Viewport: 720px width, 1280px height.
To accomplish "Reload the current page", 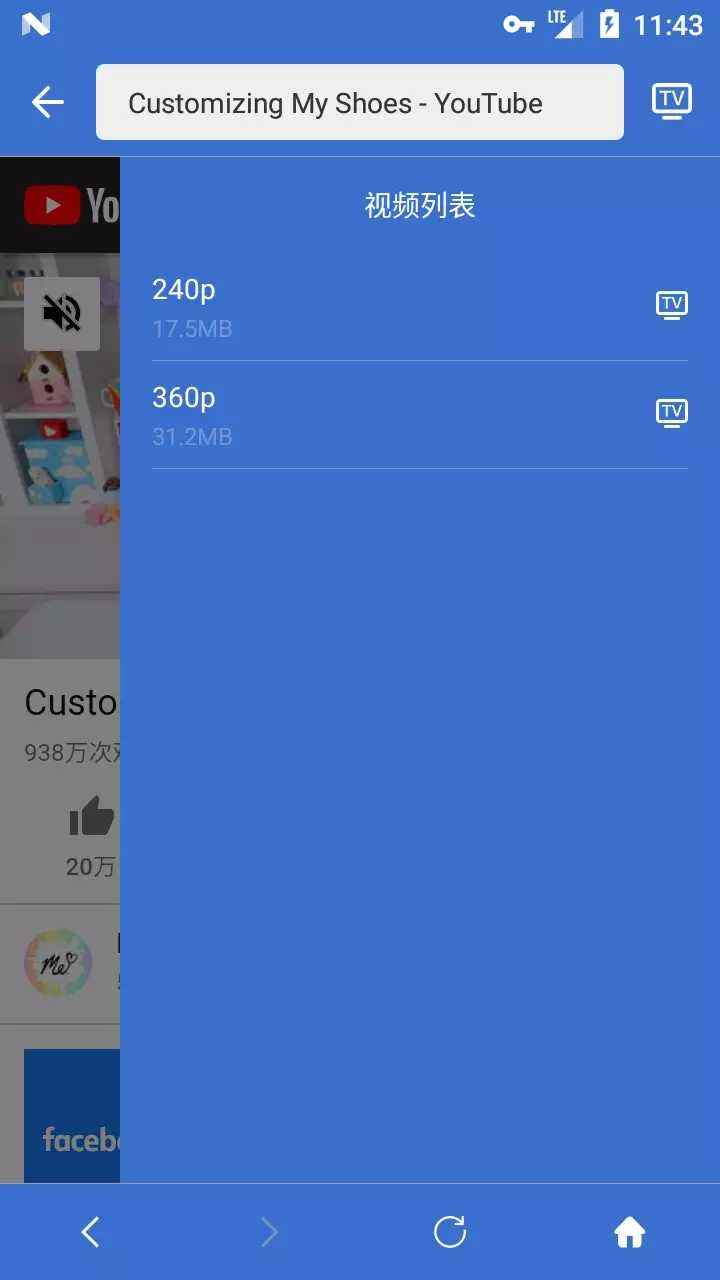I will (x=450, y=1232).
